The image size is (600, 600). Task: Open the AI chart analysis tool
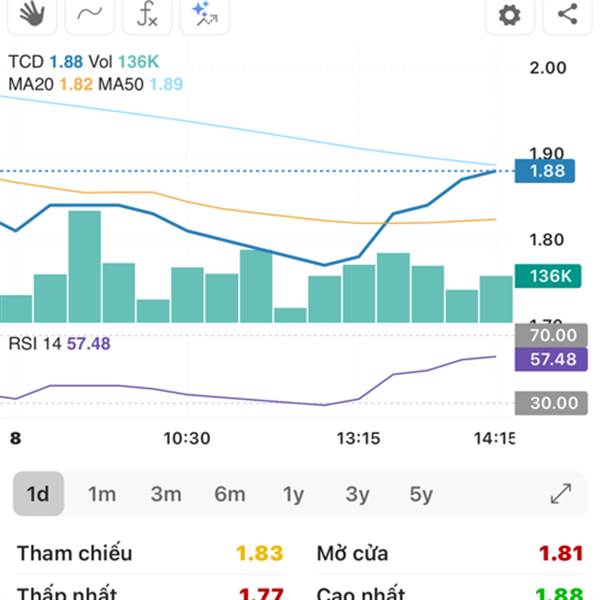[205, 14]
